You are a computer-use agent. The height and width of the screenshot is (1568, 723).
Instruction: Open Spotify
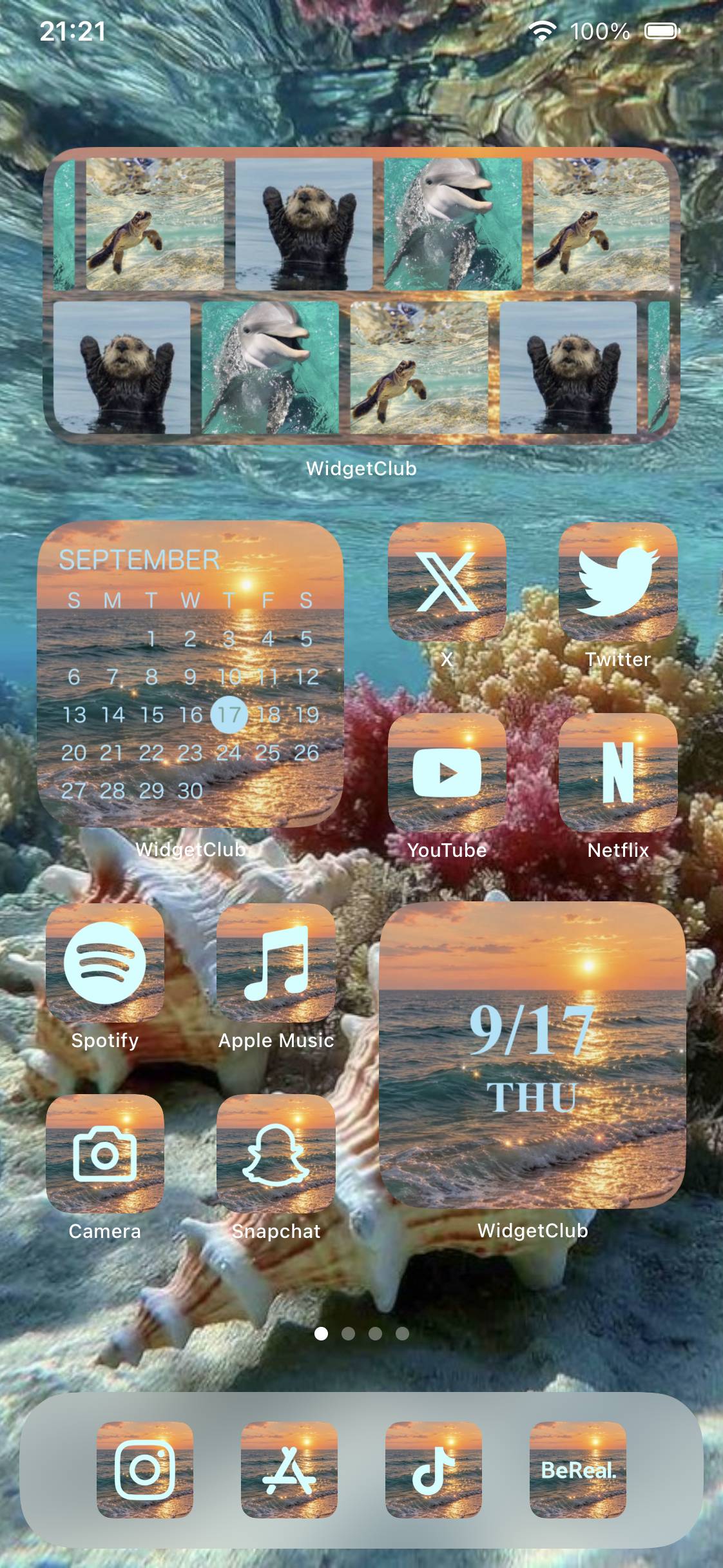pyautogui.click(x=105, y=963)
